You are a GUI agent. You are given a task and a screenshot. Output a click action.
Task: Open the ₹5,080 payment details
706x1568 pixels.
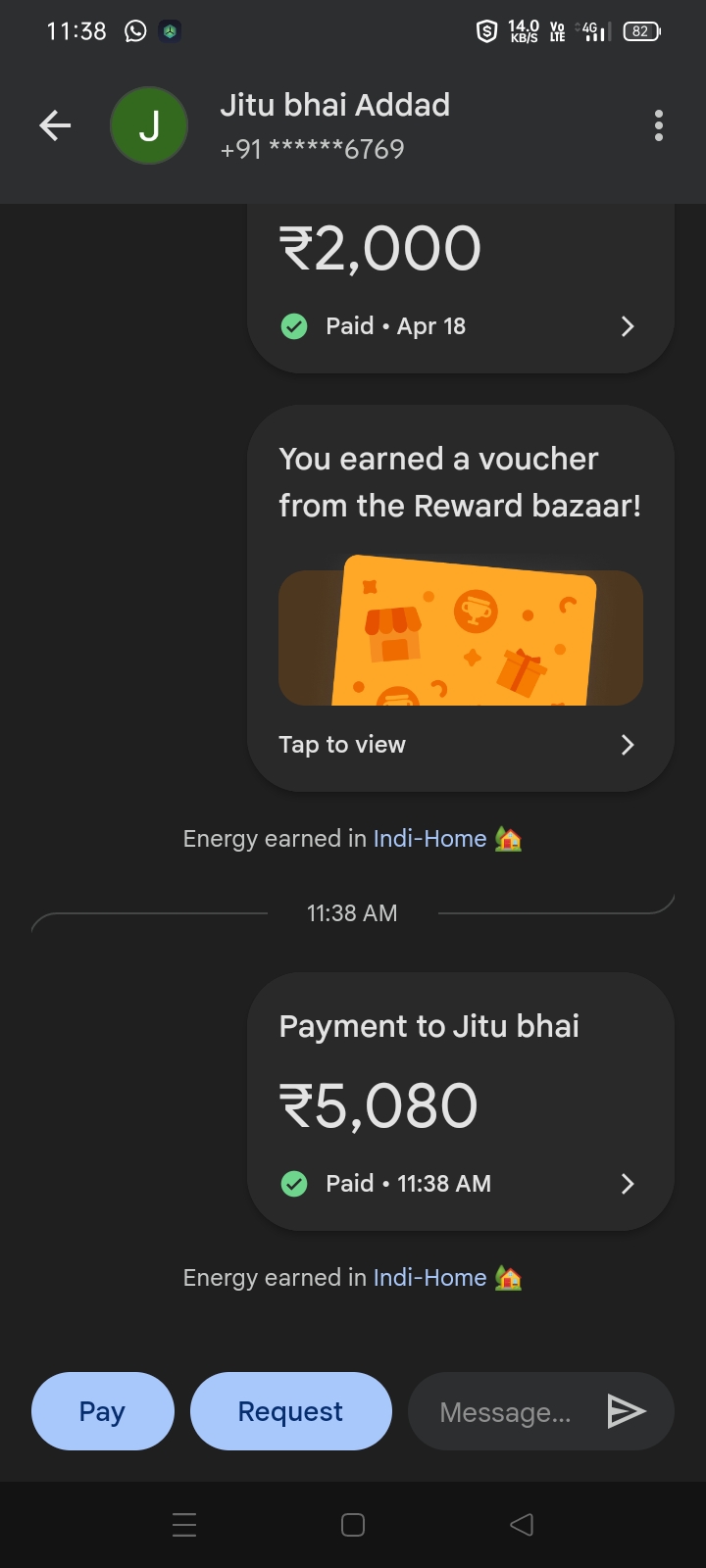(x=459, y=1102)
